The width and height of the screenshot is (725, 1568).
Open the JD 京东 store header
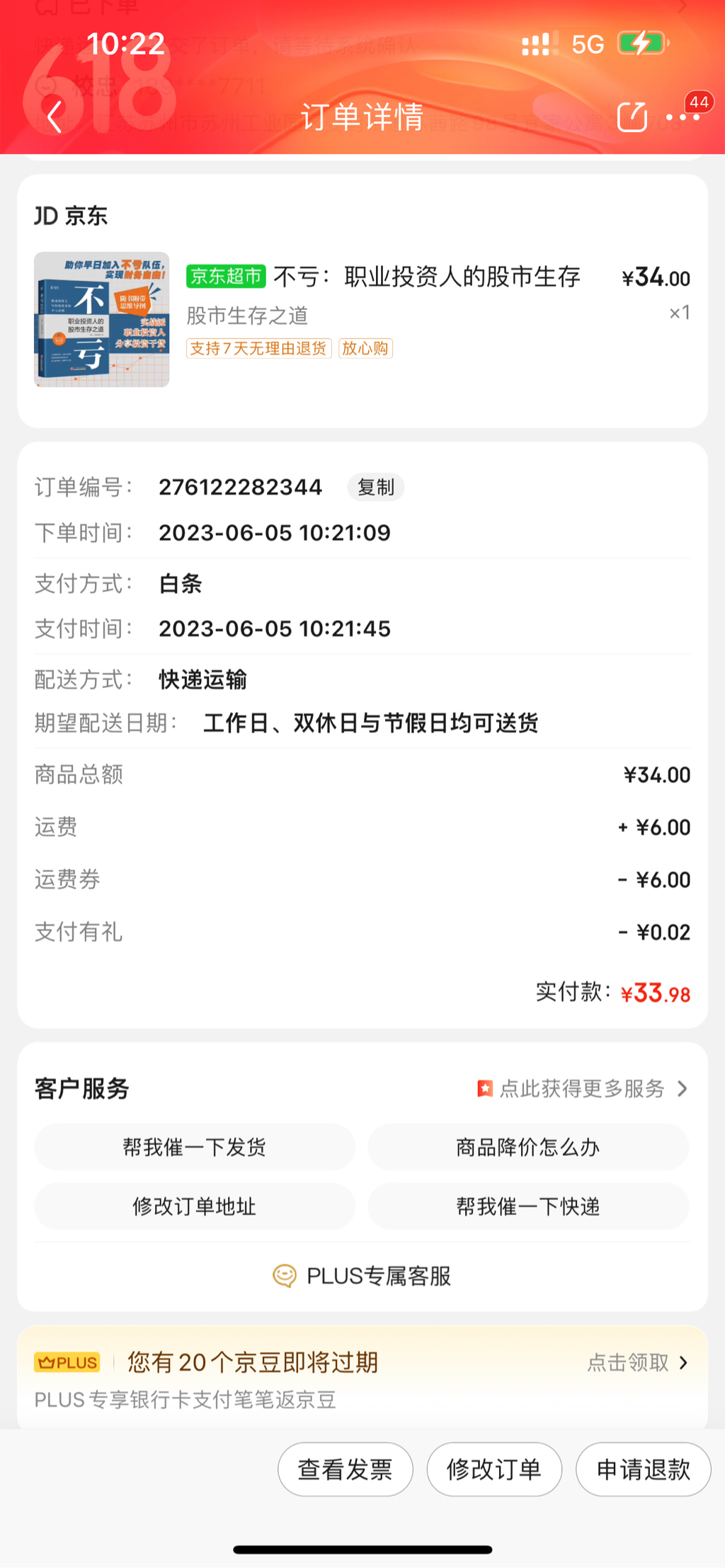coord(72,216)
